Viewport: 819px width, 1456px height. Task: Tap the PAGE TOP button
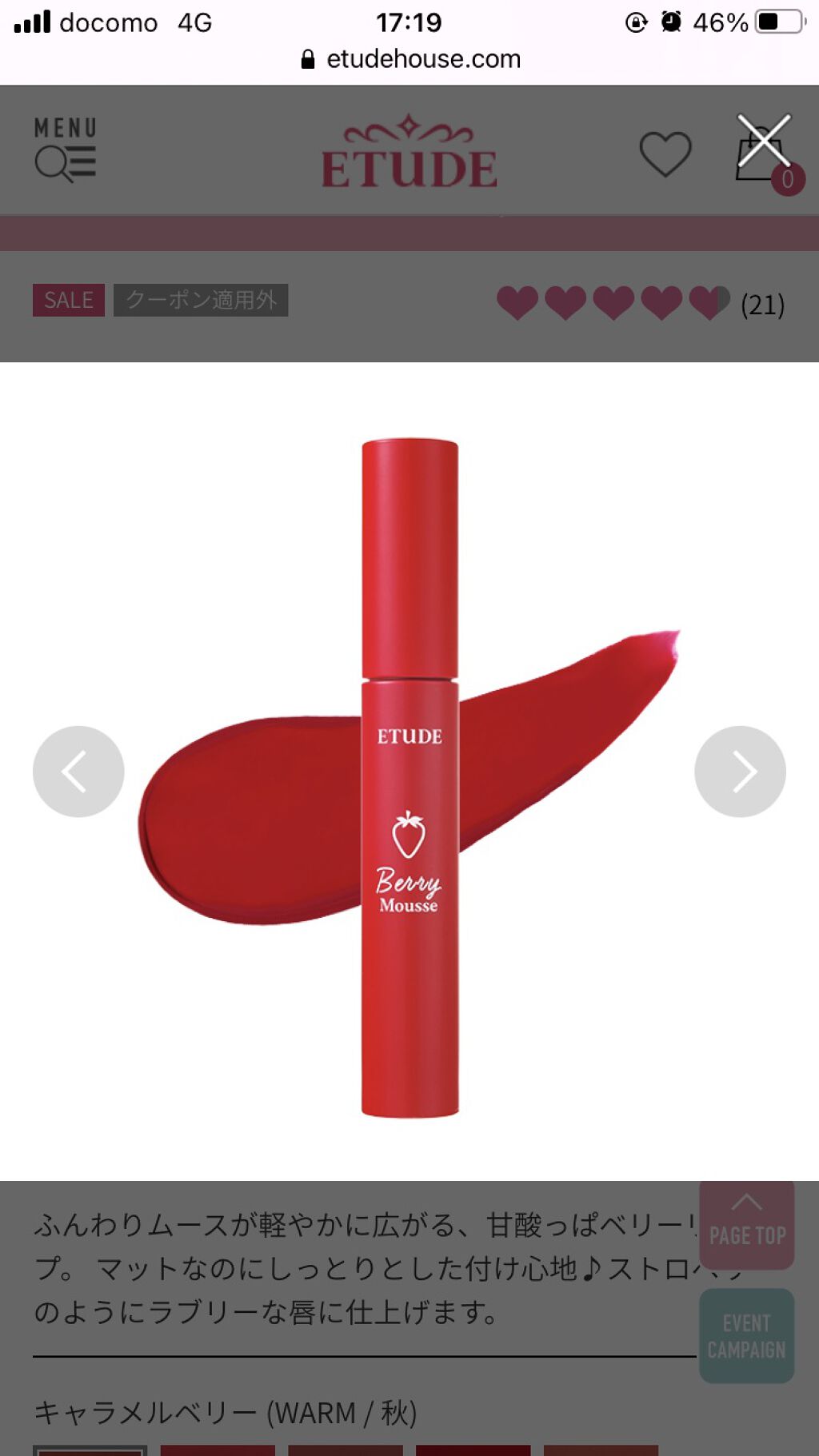pos(747,1225)
